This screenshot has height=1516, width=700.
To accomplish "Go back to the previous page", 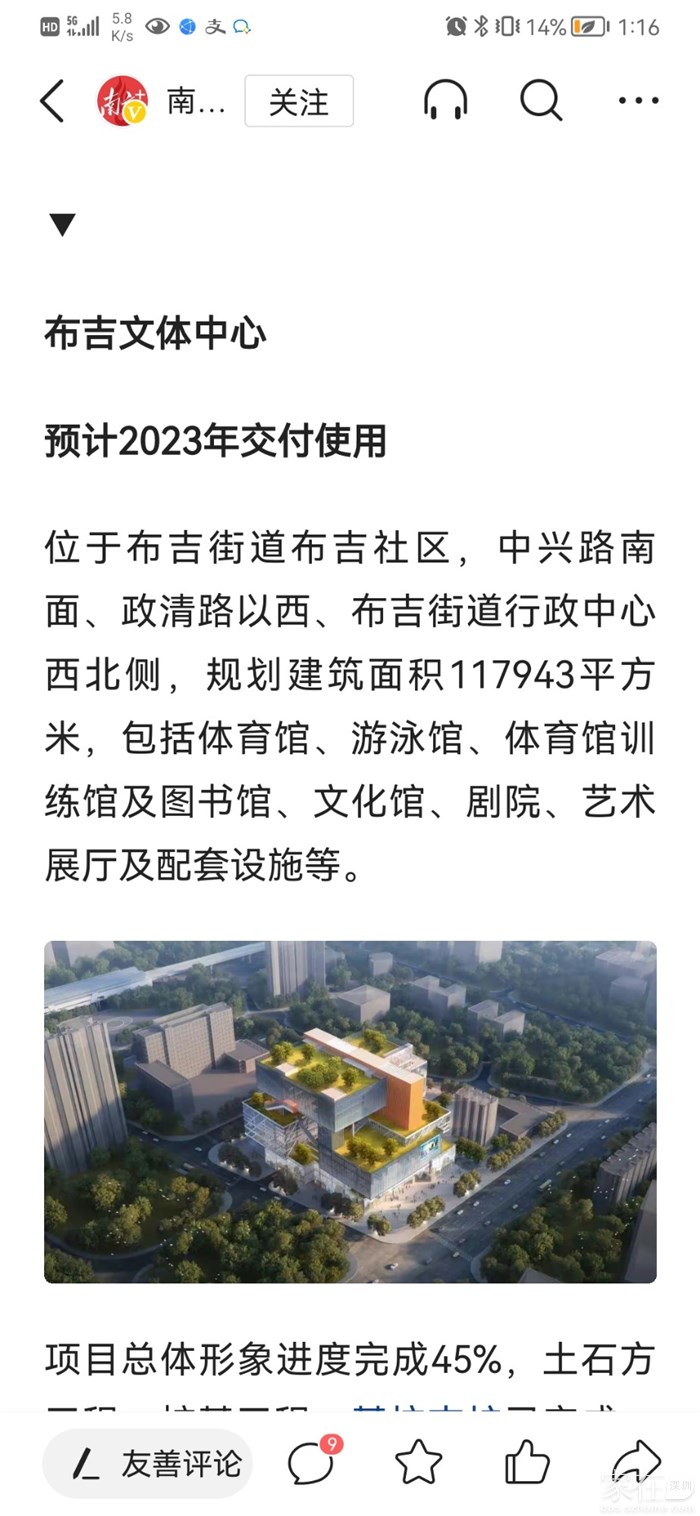I will (52, 101).
